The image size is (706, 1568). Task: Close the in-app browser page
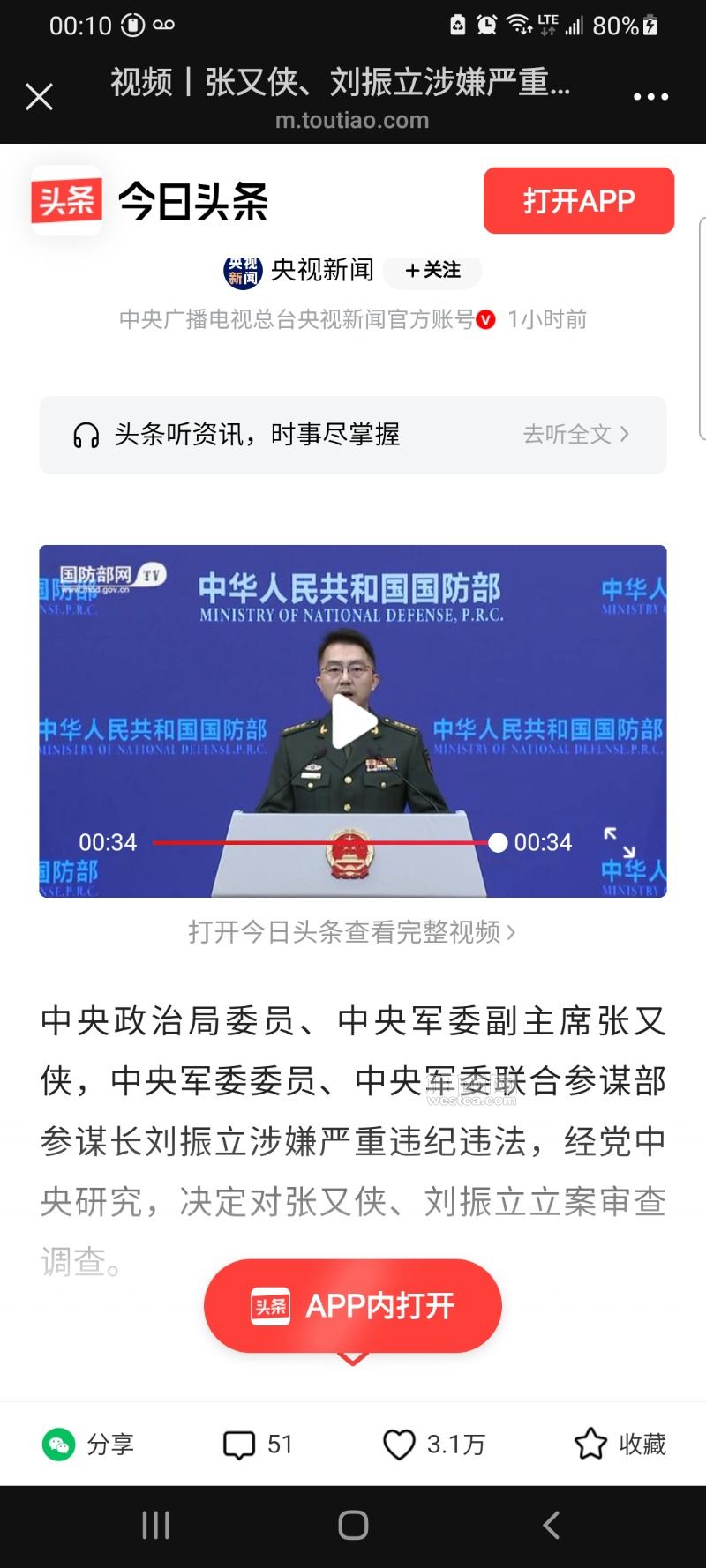(40, 97)
